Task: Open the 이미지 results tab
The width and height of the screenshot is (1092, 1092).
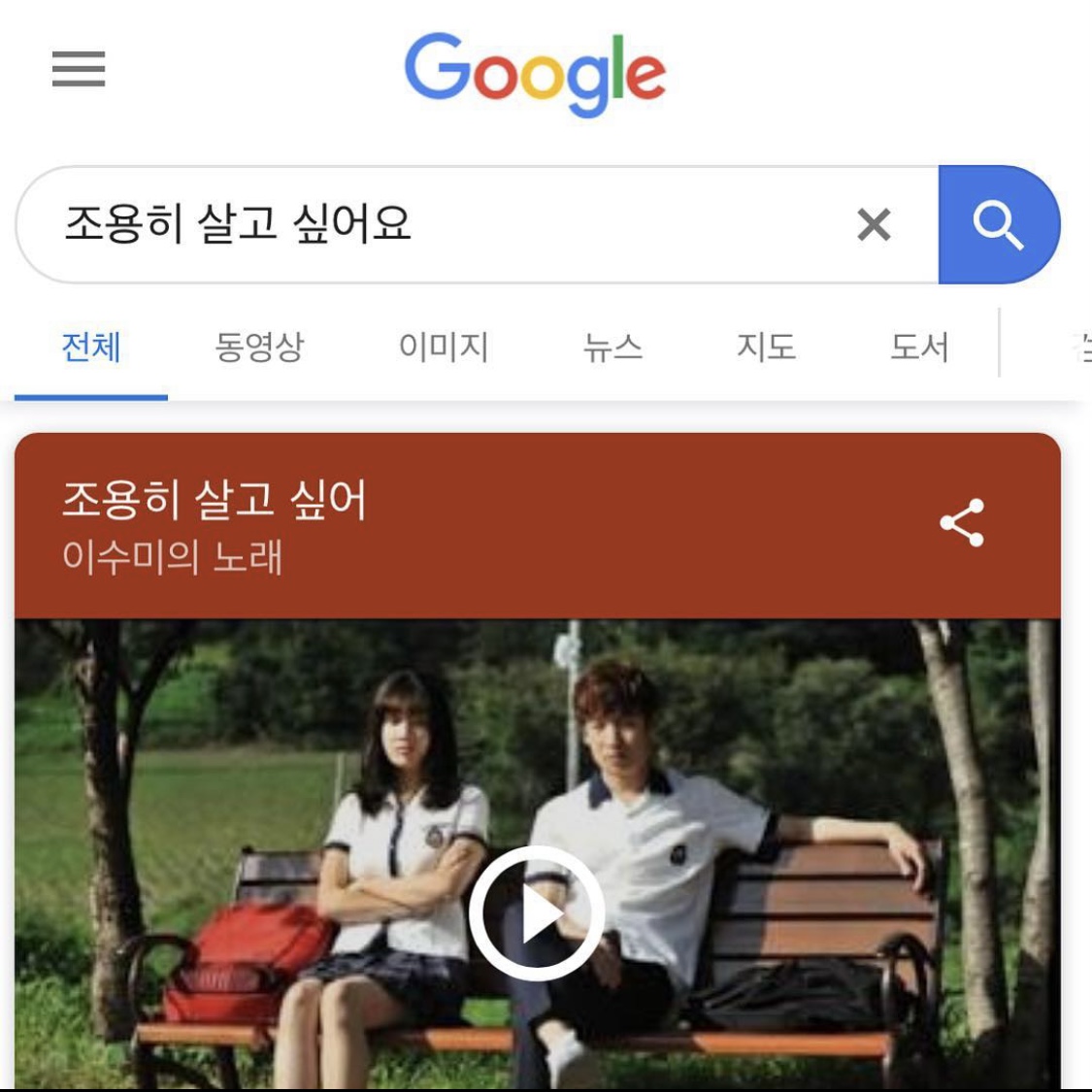Action: coord(444,347)
